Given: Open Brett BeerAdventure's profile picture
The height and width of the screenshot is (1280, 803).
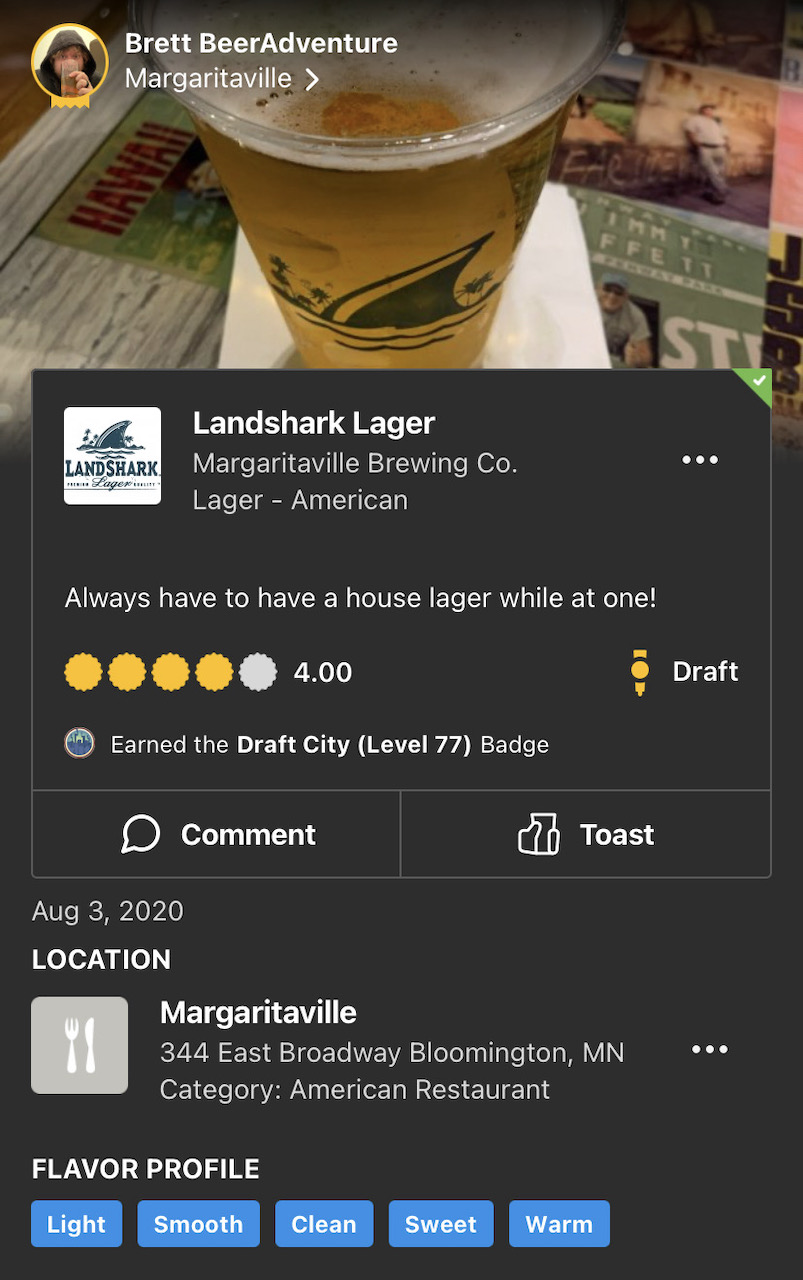Looking at the screenshot, I should 69,62.
